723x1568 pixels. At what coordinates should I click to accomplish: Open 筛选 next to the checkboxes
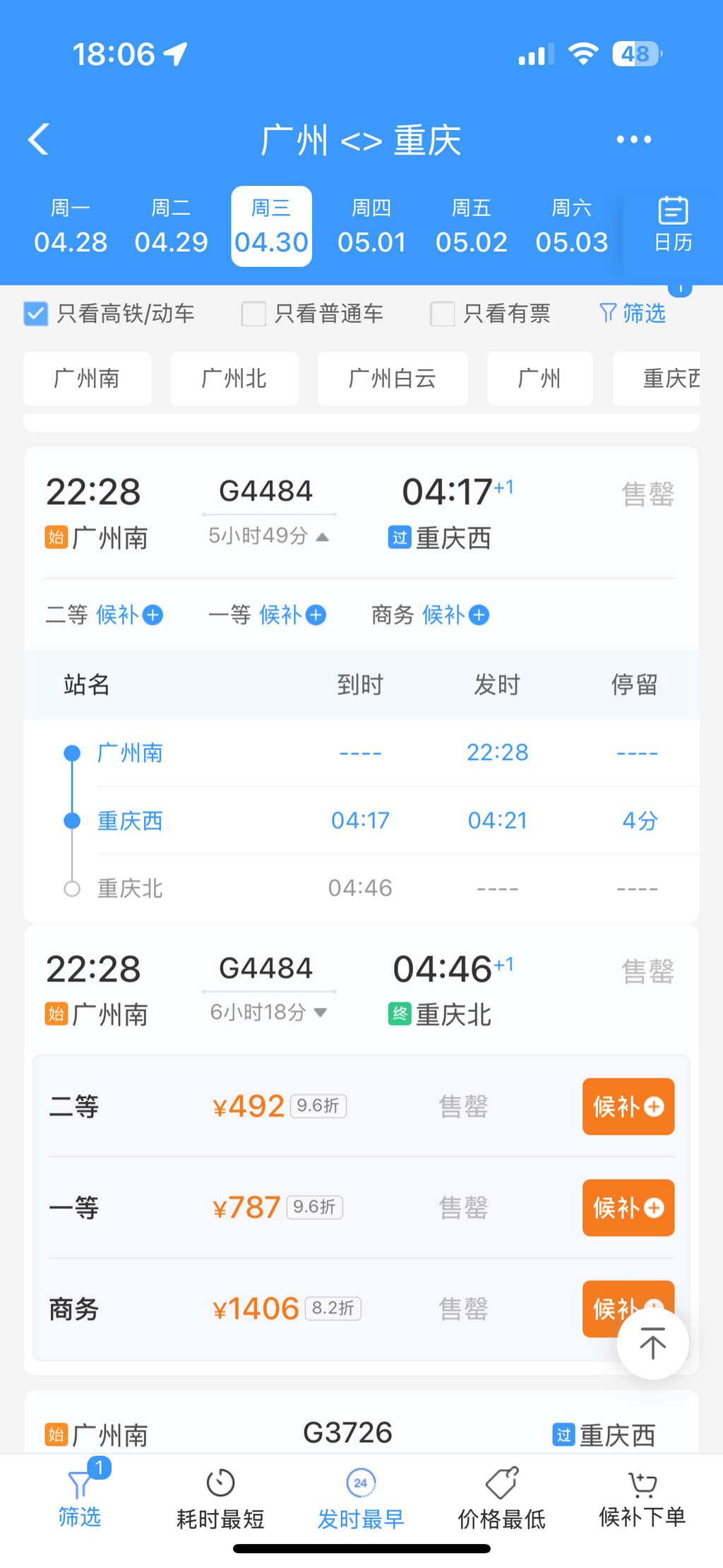pyautogui.click(x=633, y=313)
